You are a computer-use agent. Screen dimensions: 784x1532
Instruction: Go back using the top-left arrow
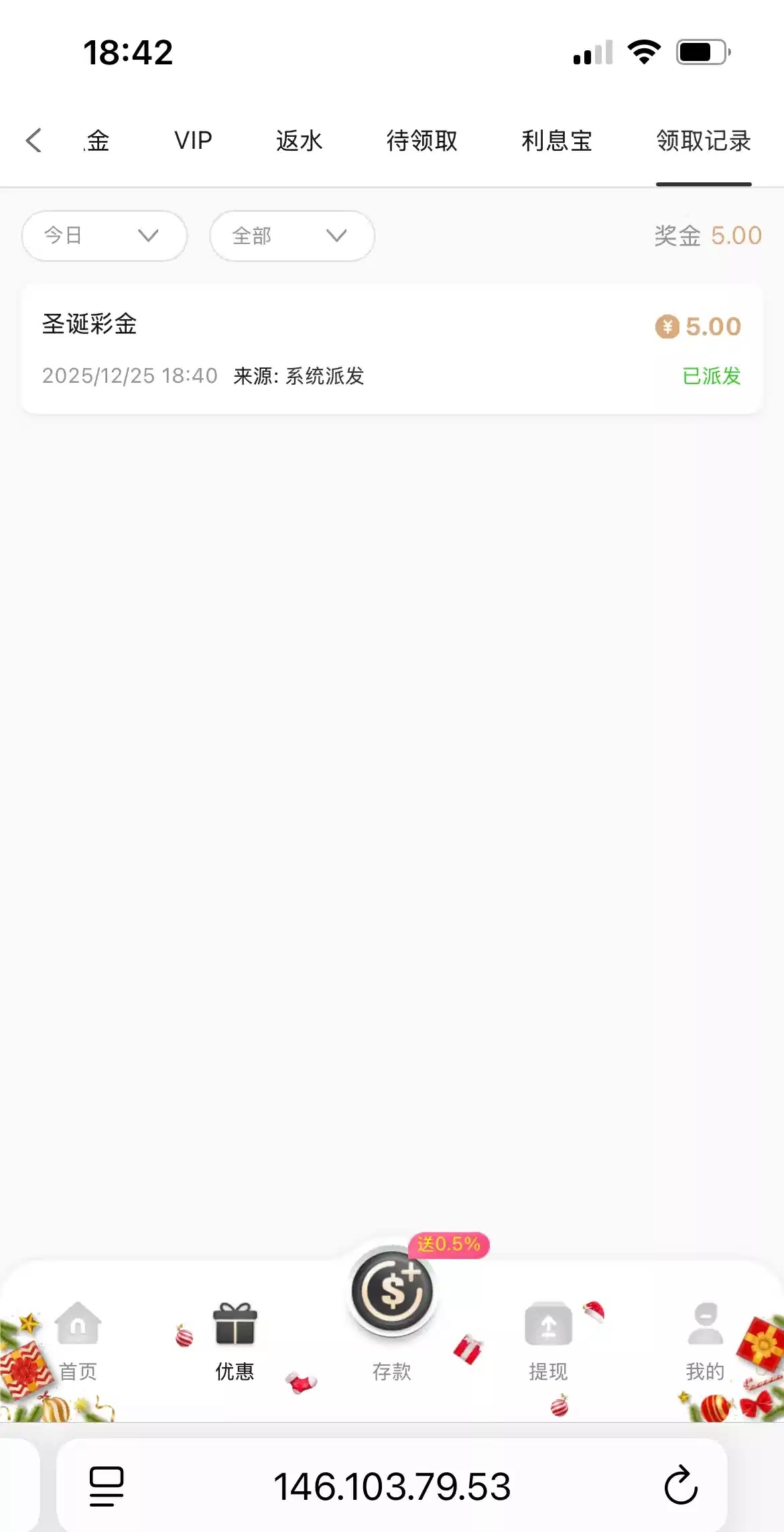(34, 141)
